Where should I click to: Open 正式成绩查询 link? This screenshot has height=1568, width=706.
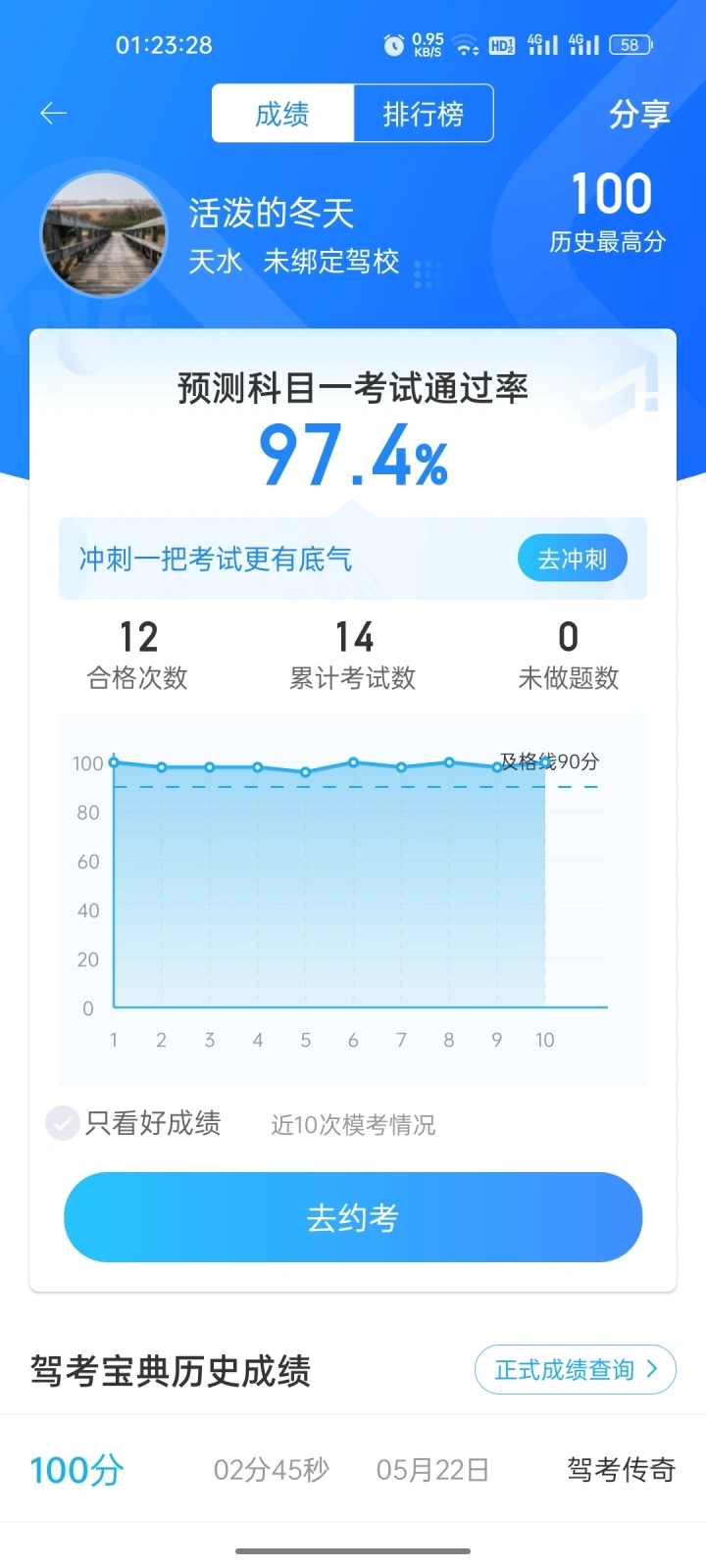576,1369
